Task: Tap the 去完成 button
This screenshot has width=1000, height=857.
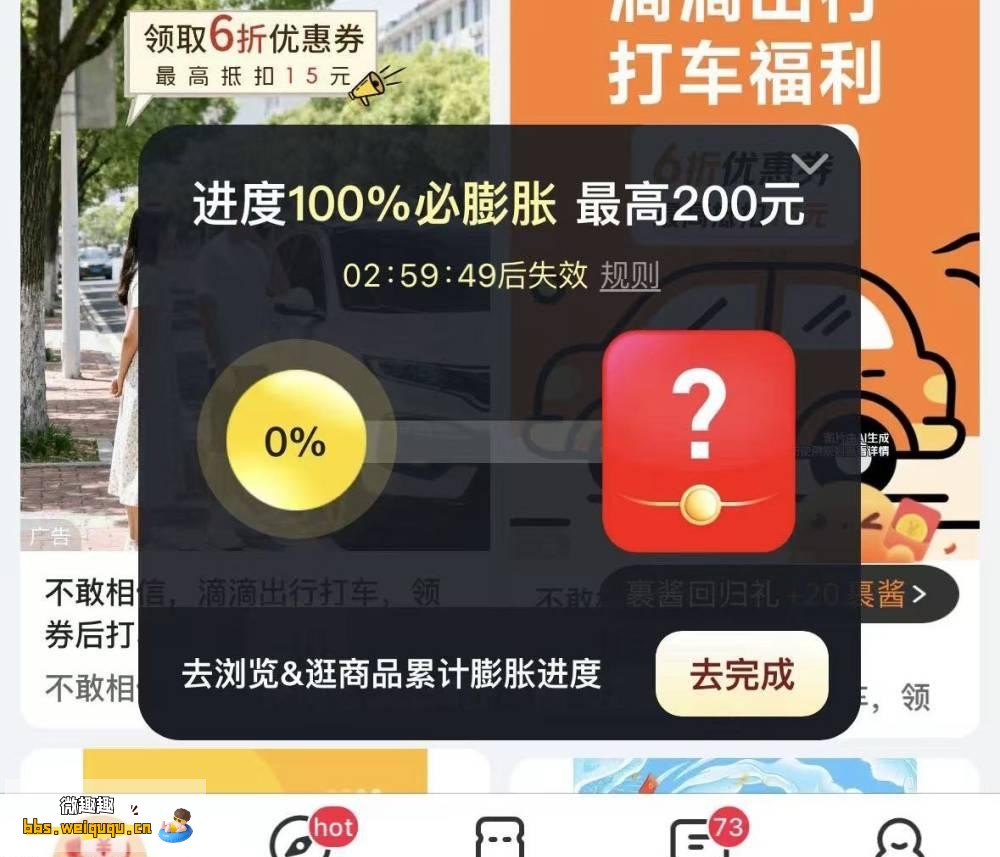Action: coord(741,675)
